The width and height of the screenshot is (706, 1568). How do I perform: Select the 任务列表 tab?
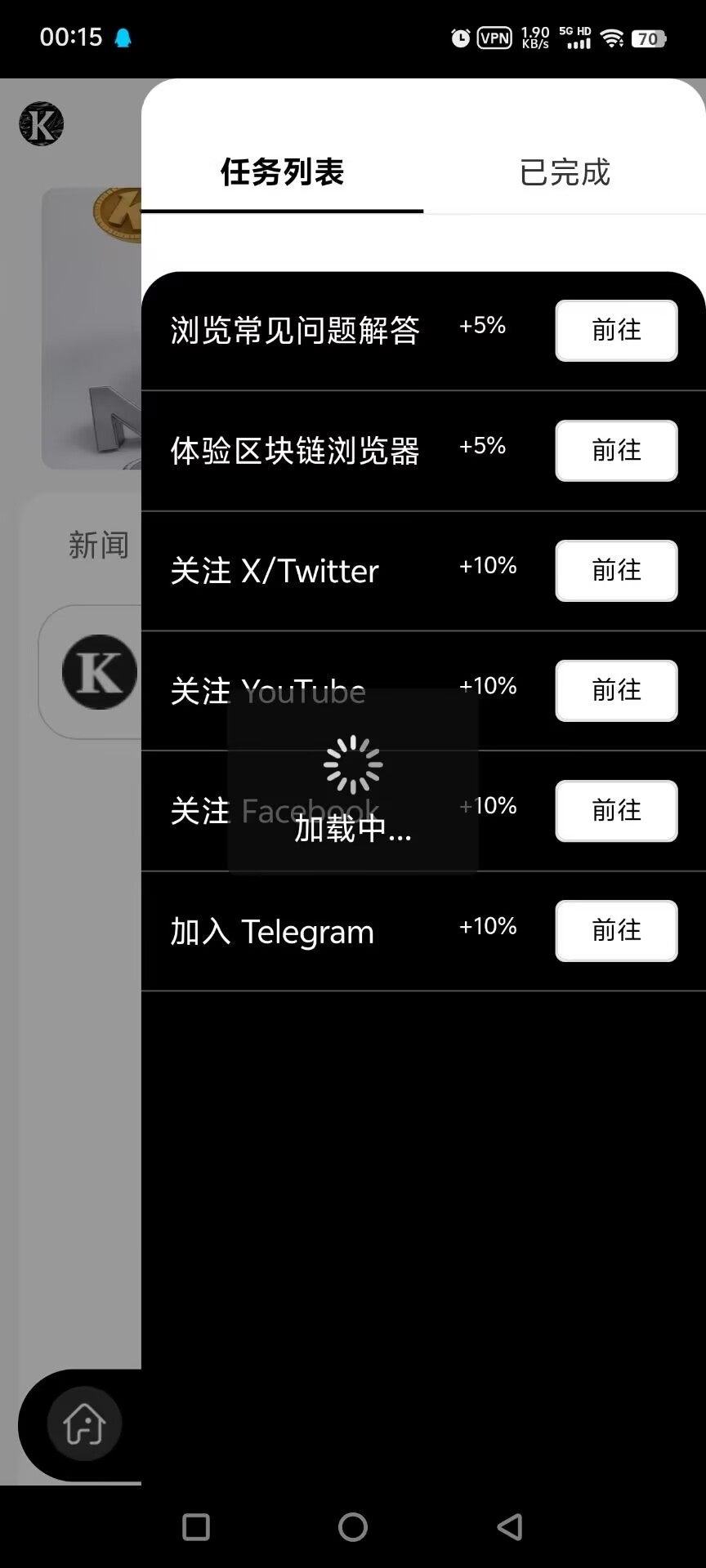282,172
